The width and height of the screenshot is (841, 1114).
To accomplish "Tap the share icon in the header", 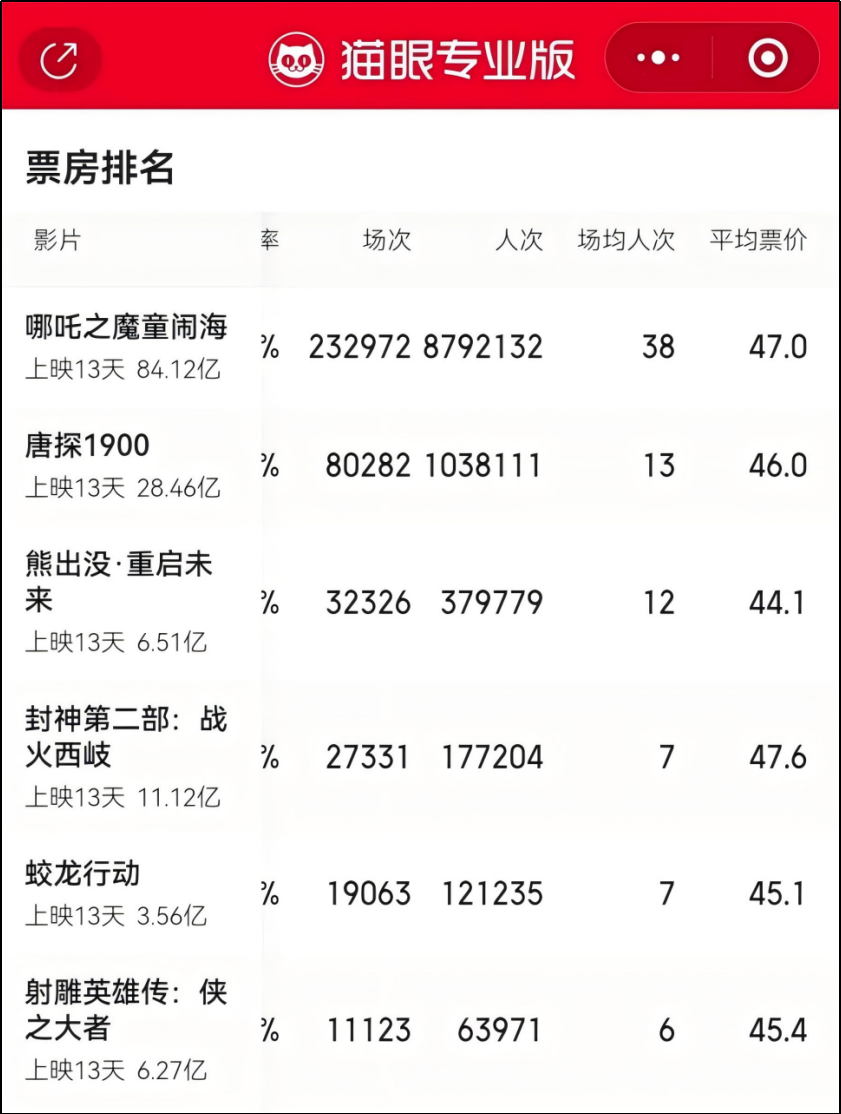I will tap(60, 60).
